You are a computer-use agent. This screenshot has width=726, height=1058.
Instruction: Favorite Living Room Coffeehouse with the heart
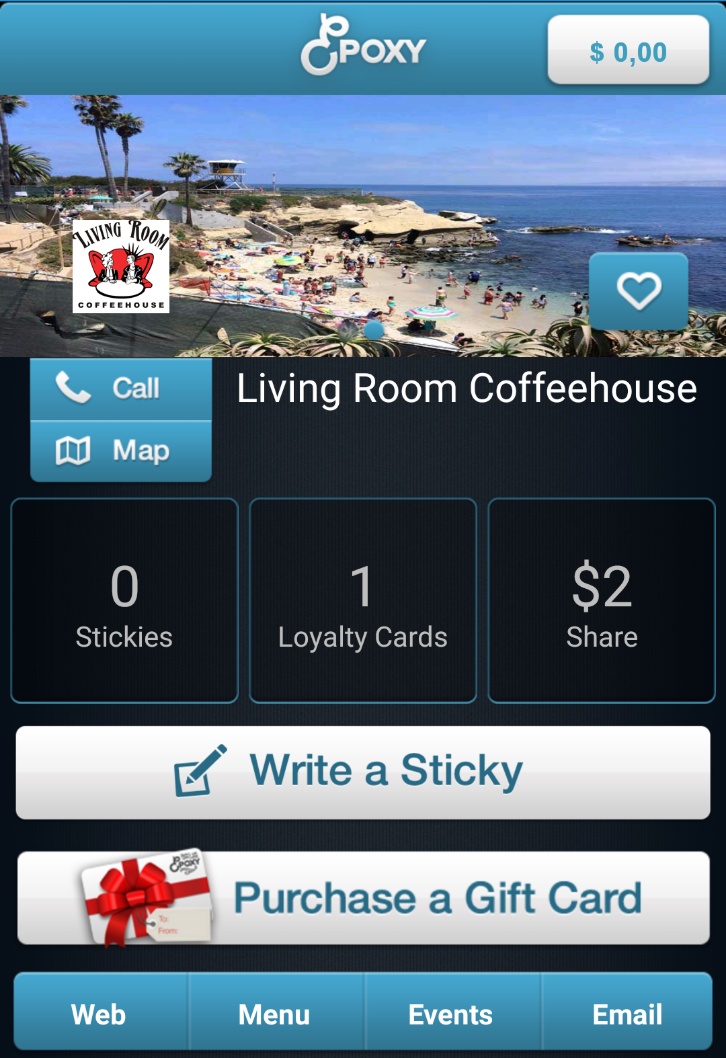638,291
